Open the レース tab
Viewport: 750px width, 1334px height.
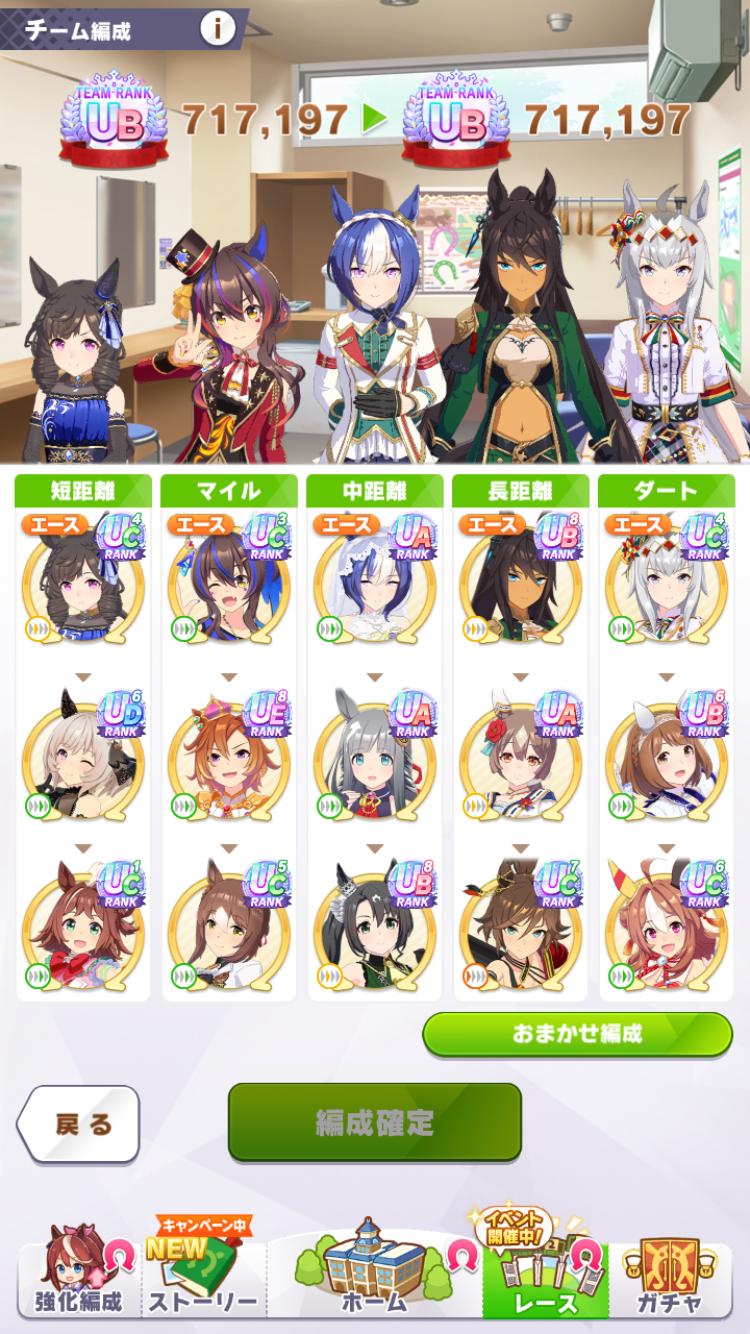click(x=545, y=1276)
